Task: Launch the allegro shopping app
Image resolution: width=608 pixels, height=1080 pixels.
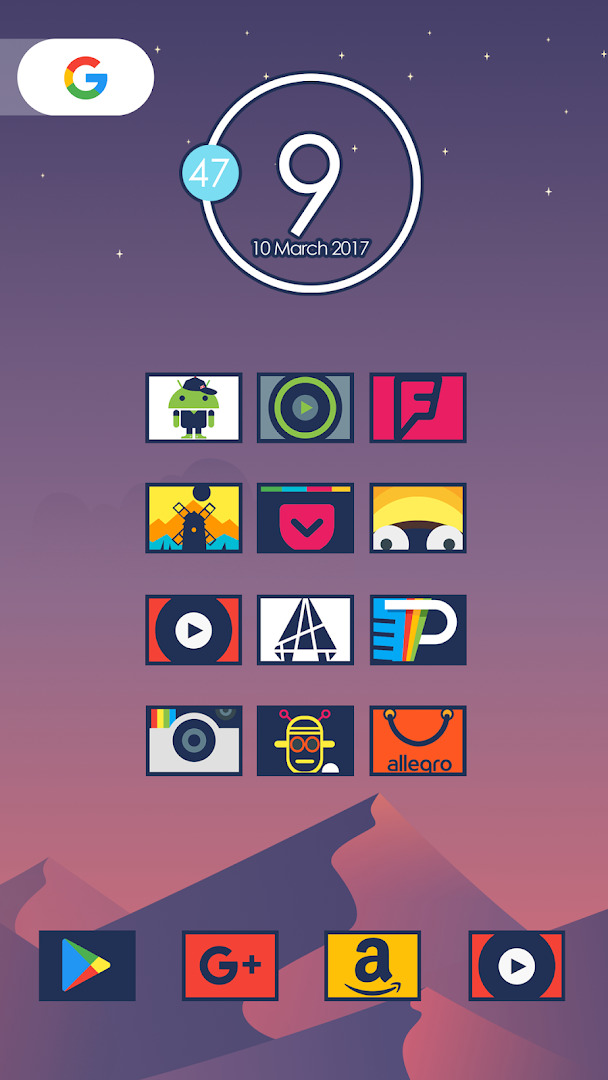Action: (418, 740)
